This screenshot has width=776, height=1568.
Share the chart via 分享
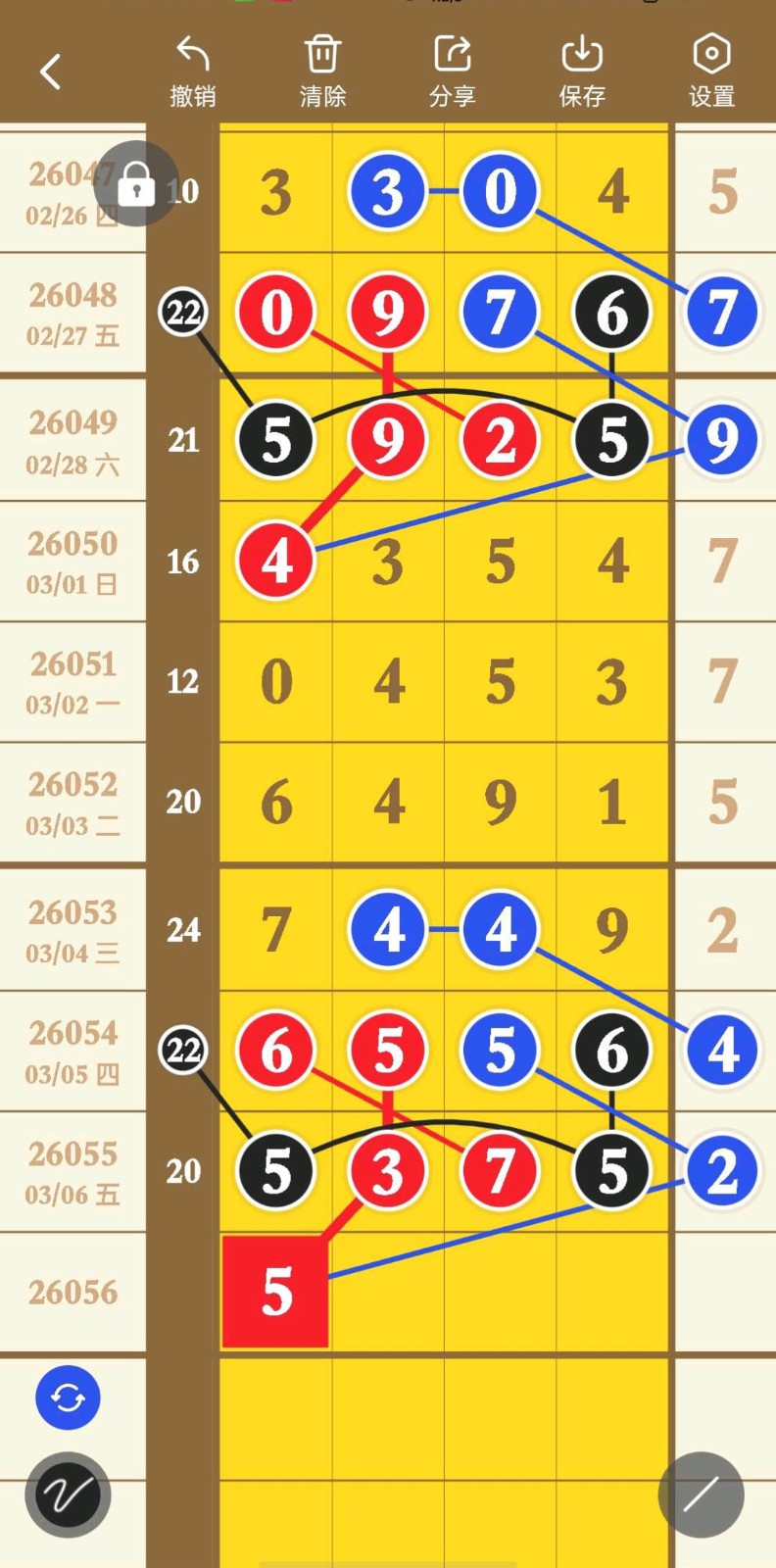453,71
